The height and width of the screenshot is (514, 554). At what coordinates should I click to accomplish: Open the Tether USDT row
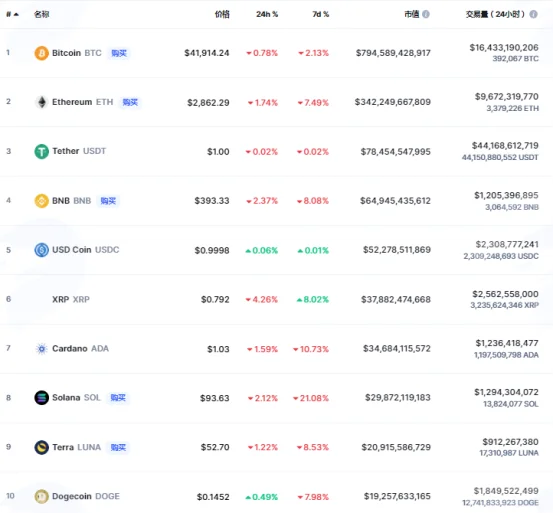click(277, 152)
